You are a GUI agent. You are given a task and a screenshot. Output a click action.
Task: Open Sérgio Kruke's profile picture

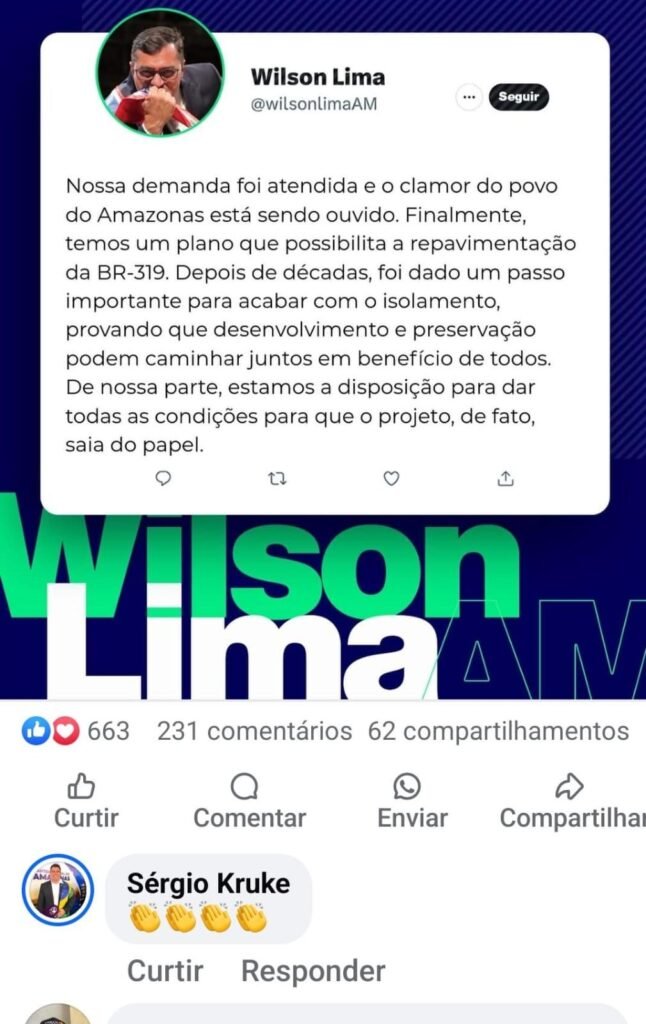click(58, 889)
